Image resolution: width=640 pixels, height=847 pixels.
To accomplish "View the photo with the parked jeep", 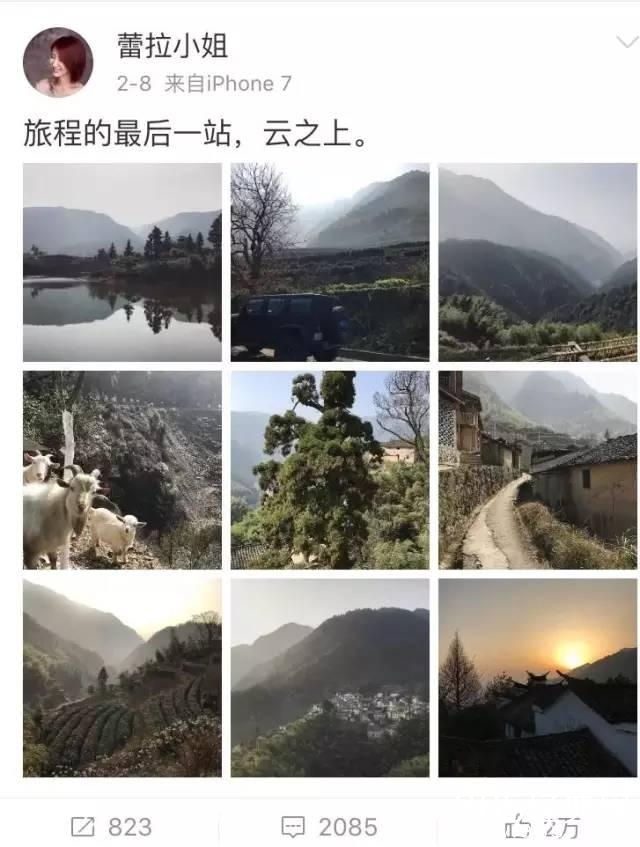I will coord(330,262).
